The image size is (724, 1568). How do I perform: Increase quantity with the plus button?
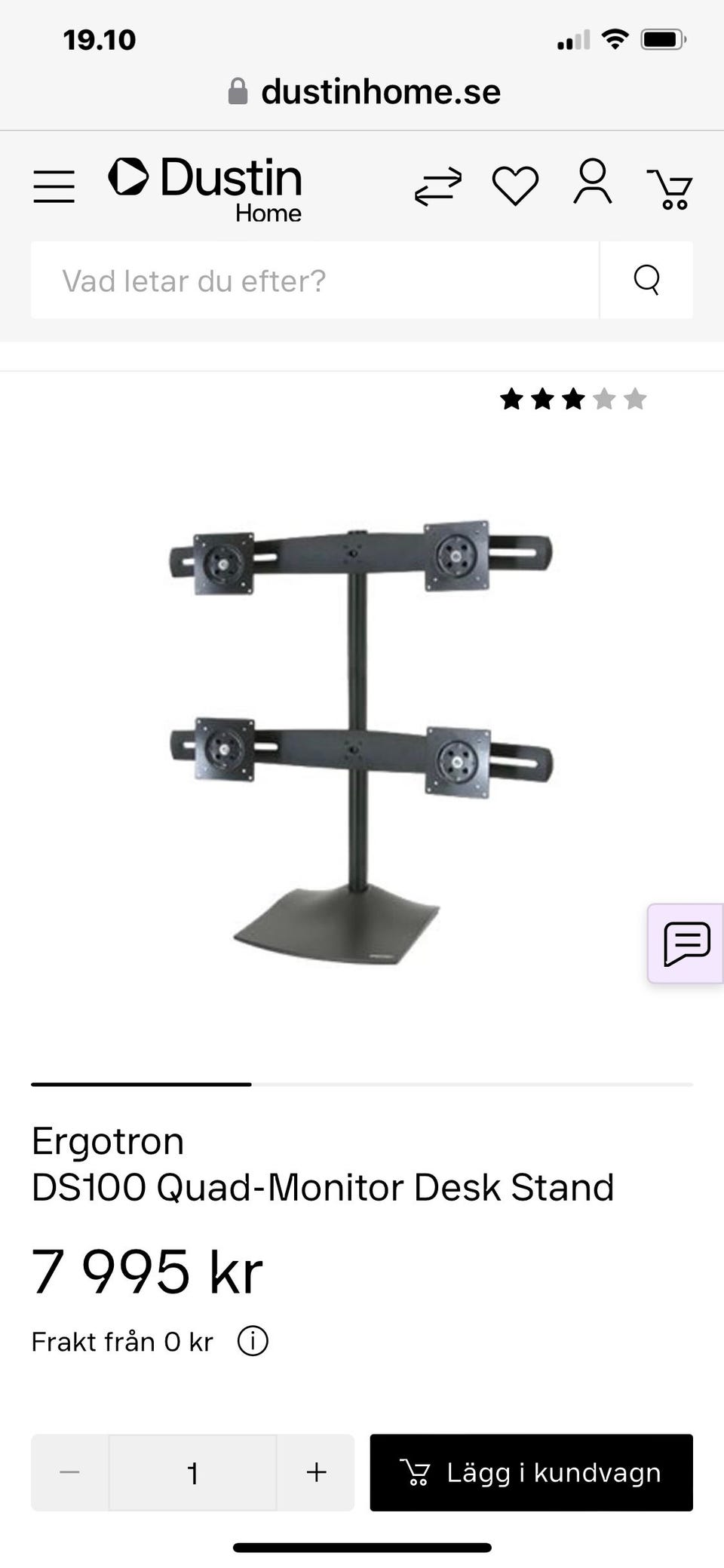[x=316, y=1472]
